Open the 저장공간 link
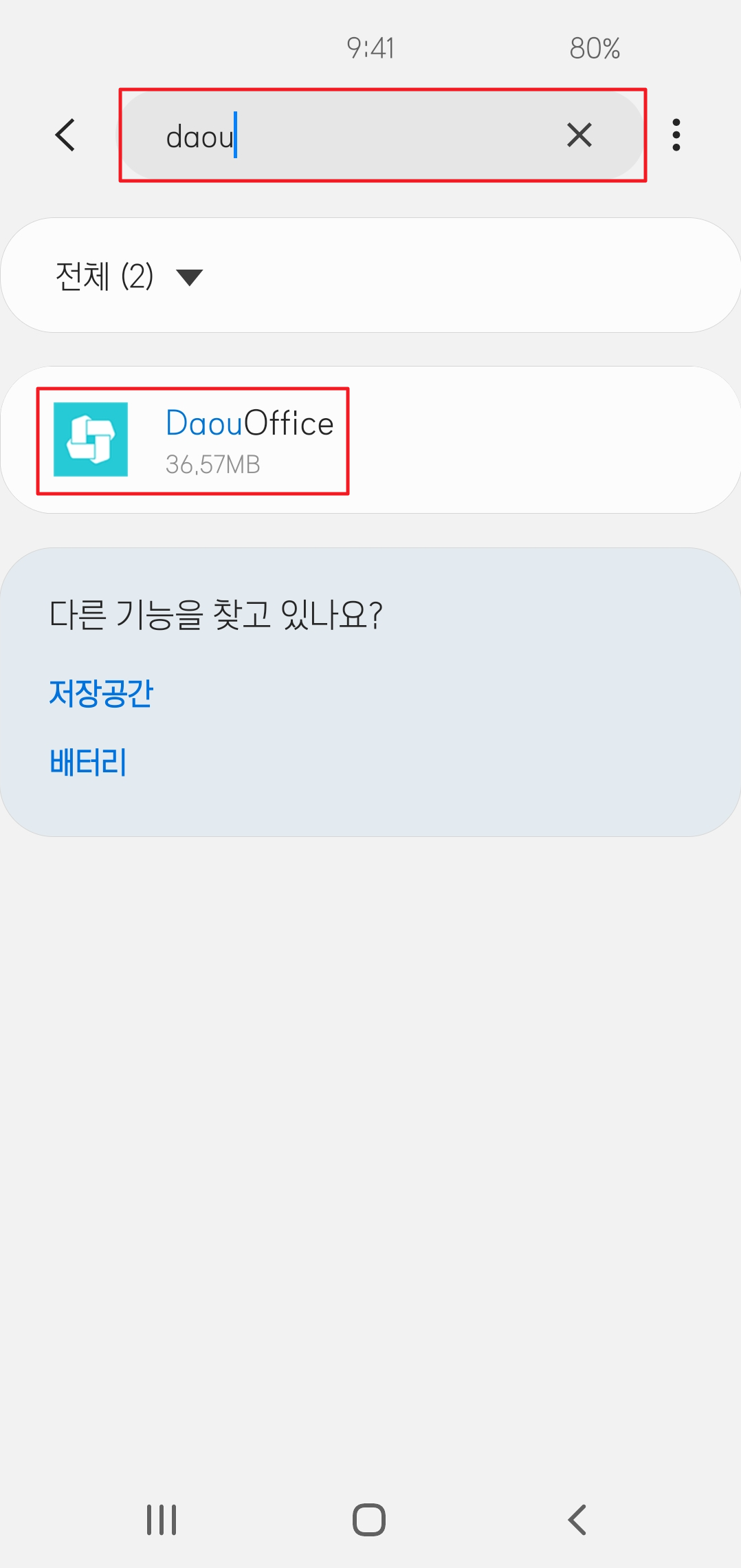 102,693
